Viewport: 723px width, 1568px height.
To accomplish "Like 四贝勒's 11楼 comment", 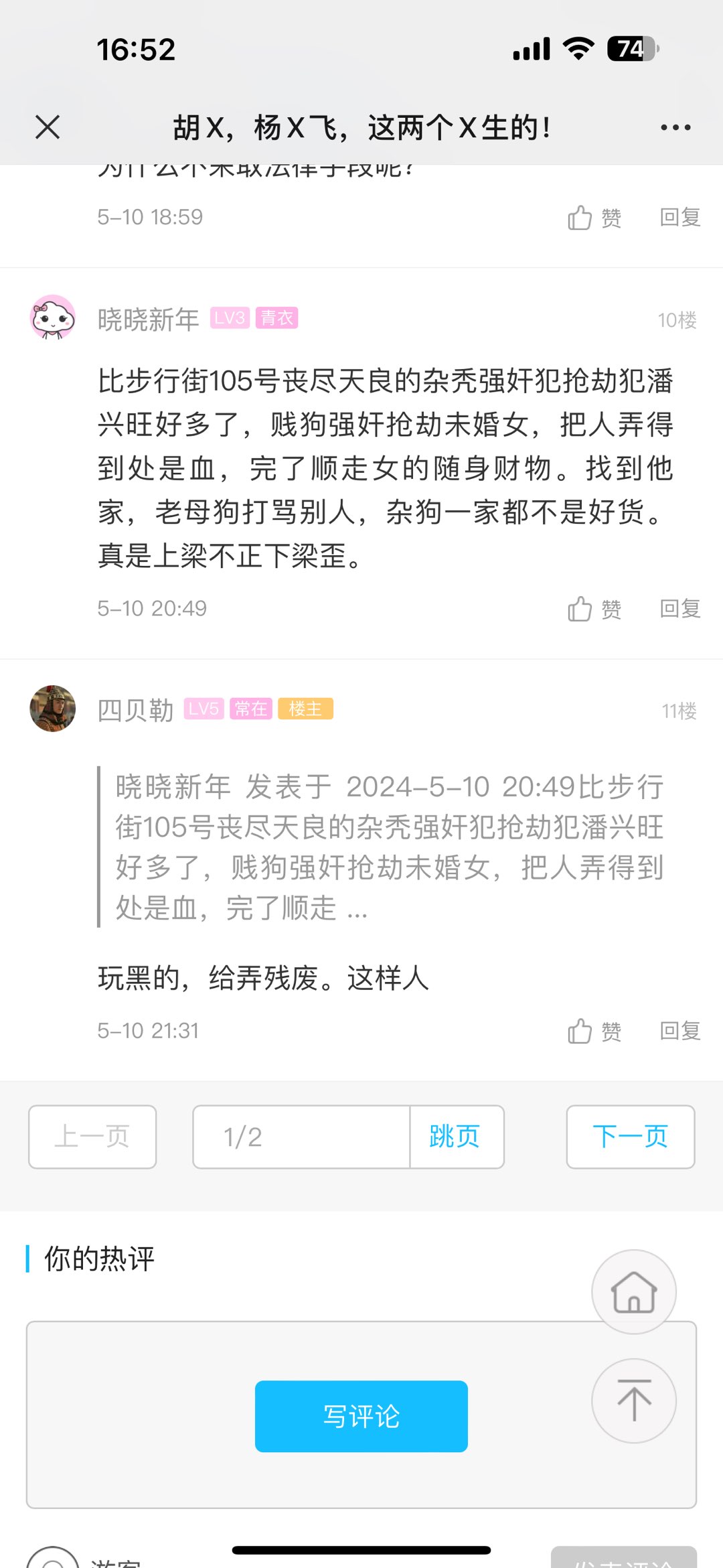I will [x=594, y=1031].
